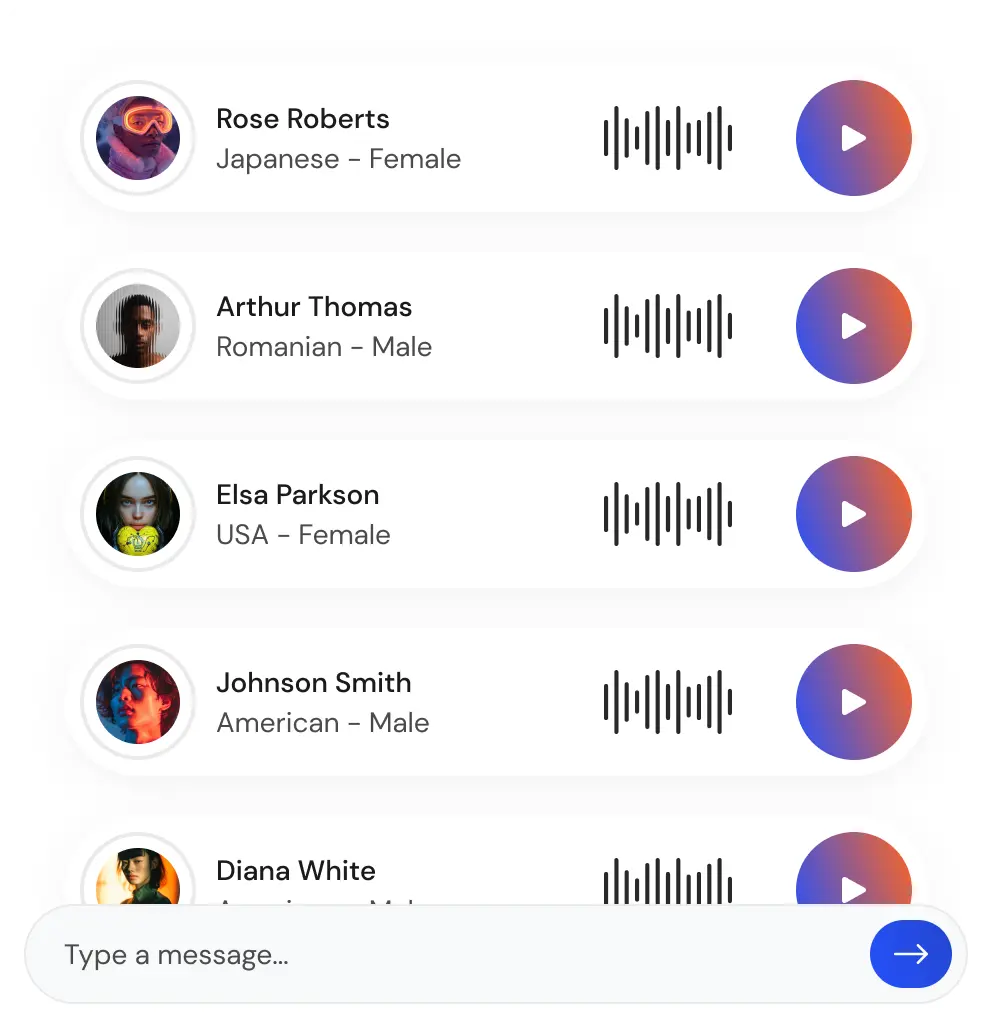992x1028 pixels.
Task: Click the name label Elsa Parkson
Action: 297,494
